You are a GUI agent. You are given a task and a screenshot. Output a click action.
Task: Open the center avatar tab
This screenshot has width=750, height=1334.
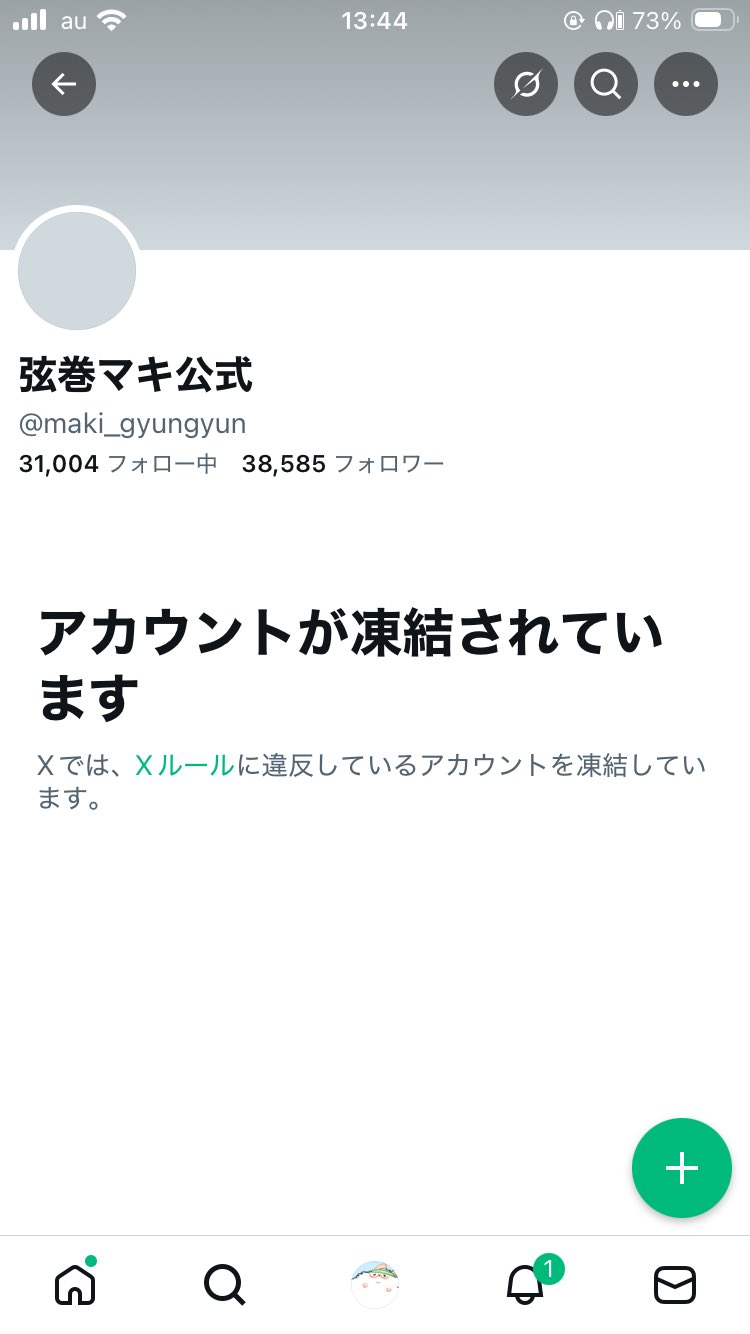pyautogui.click(x=375, y=1284)
